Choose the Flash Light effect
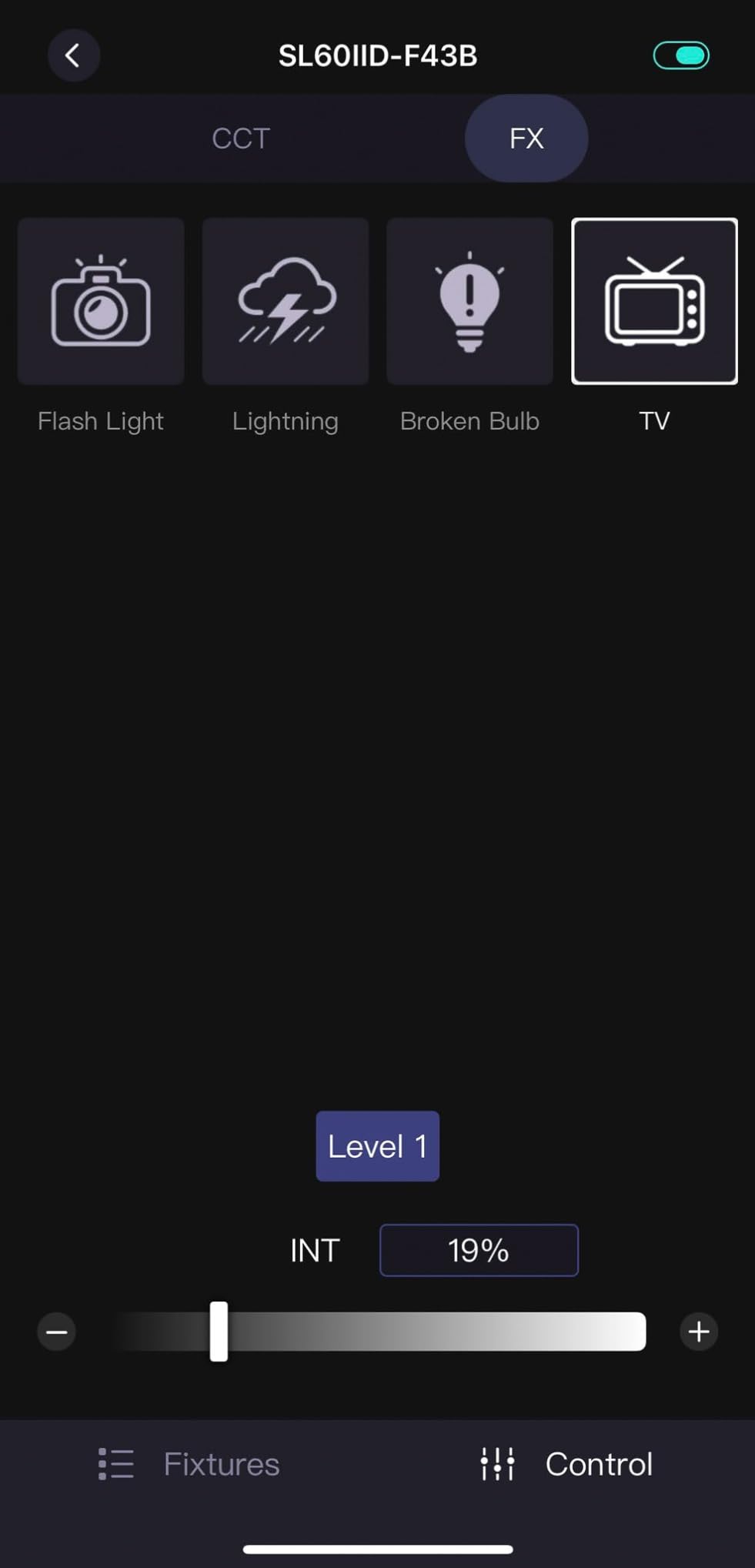The width and height of the screenshot is (755, 1568). [101, 301]
